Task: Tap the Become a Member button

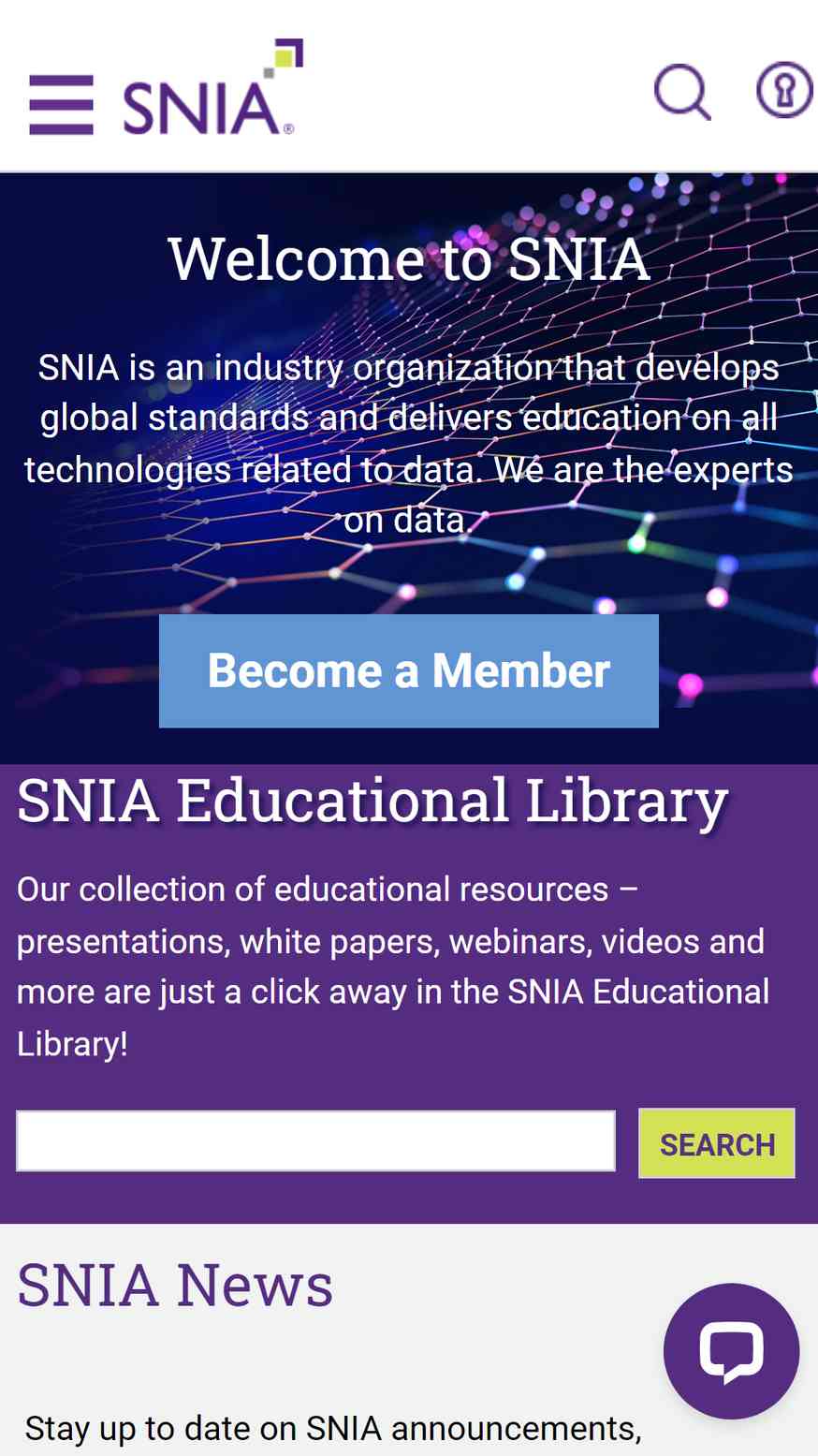Action: coord(409,670)
